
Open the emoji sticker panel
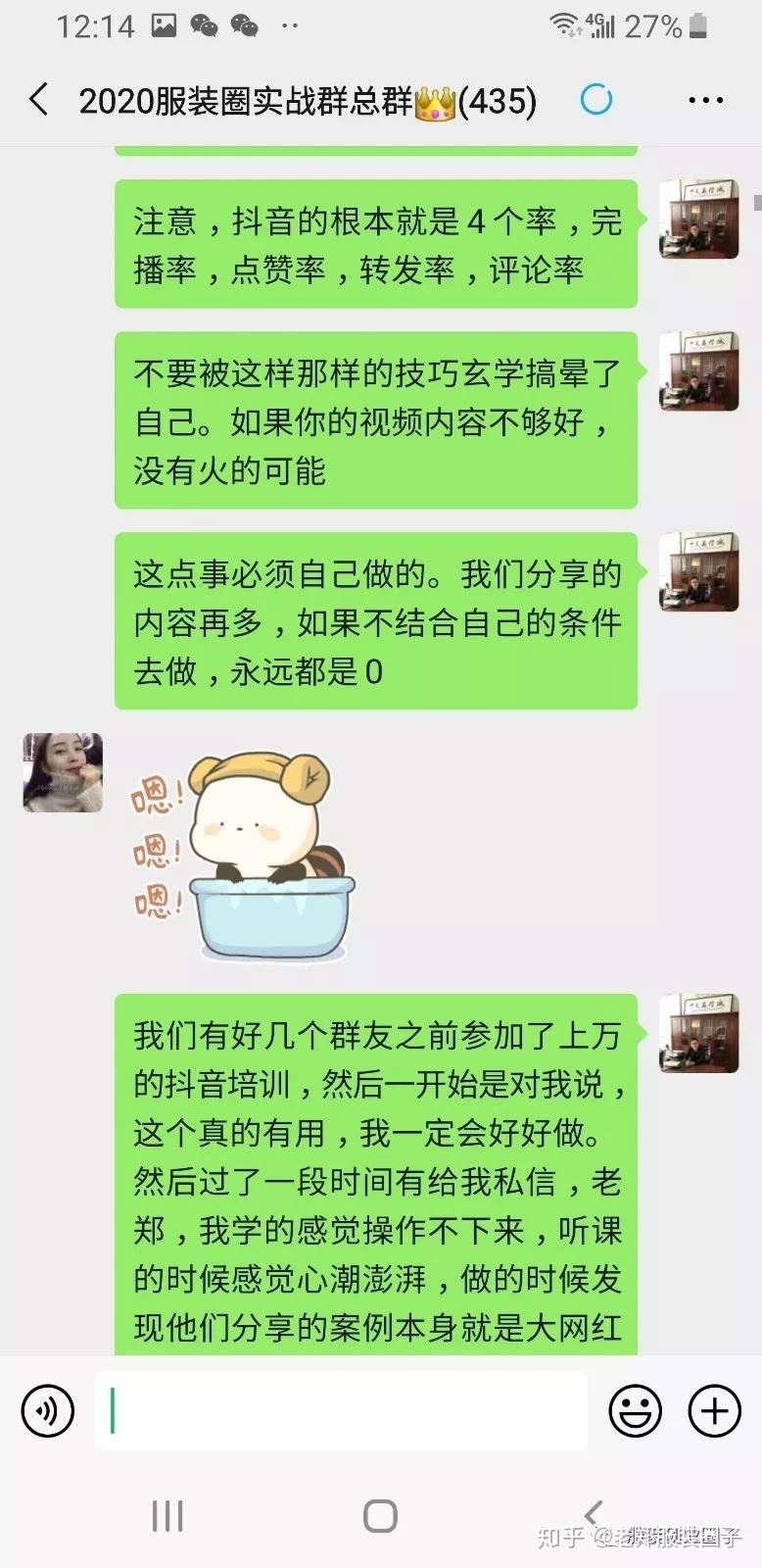click(635, 1411)
